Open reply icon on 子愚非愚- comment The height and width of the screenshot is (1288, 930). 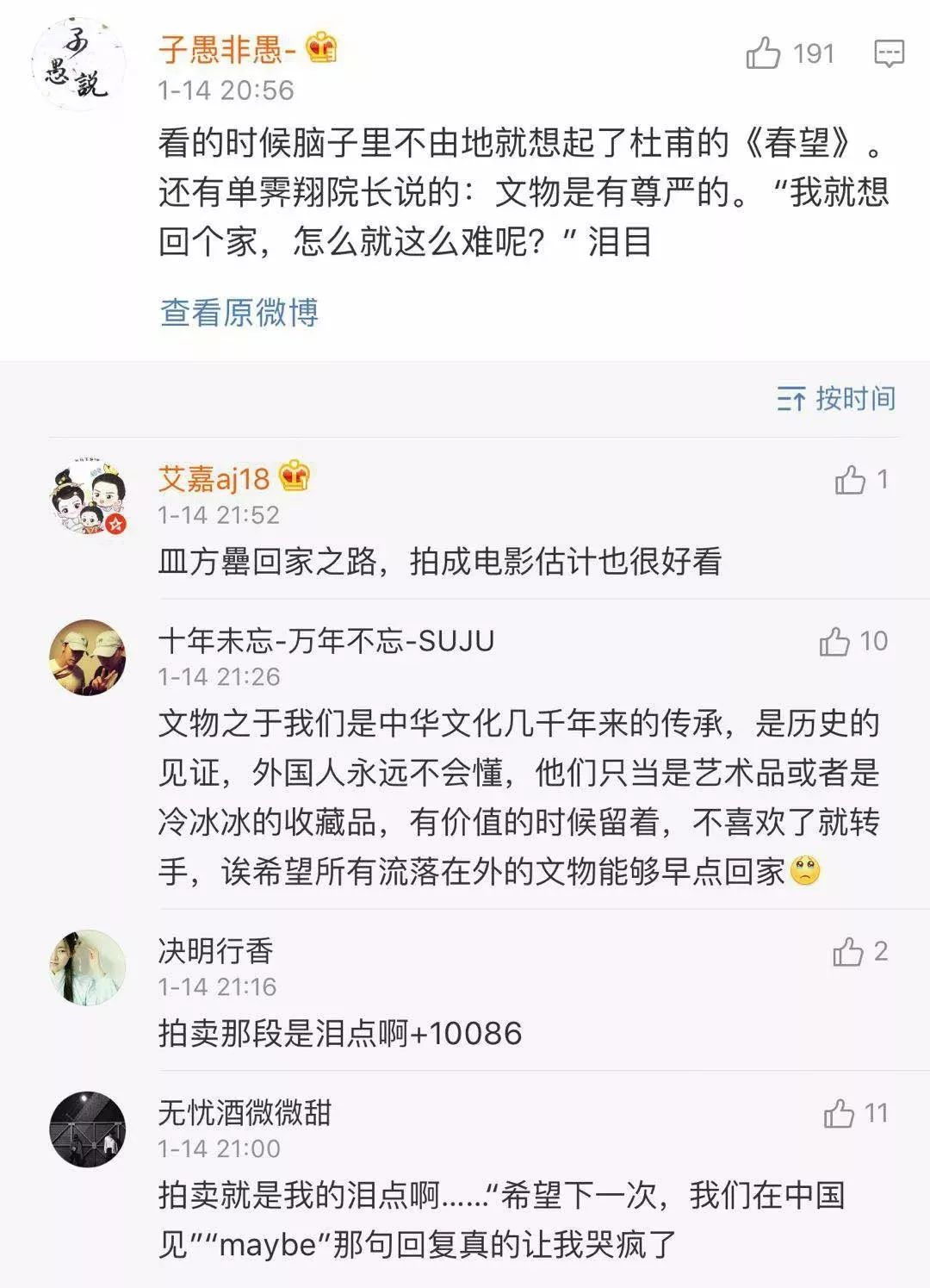pos(889,53)
